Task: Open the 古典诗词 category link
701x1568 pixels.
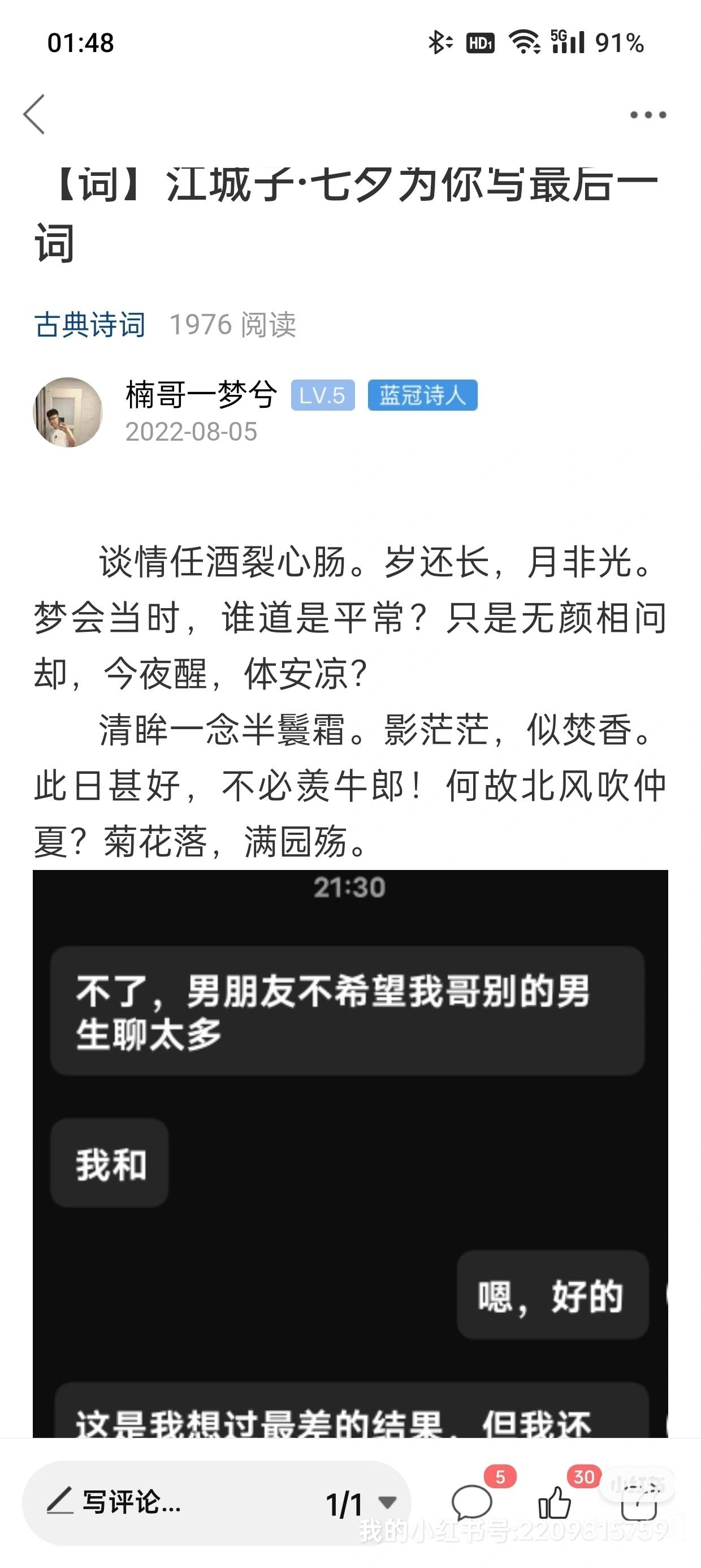Action: tap(89, 325)
